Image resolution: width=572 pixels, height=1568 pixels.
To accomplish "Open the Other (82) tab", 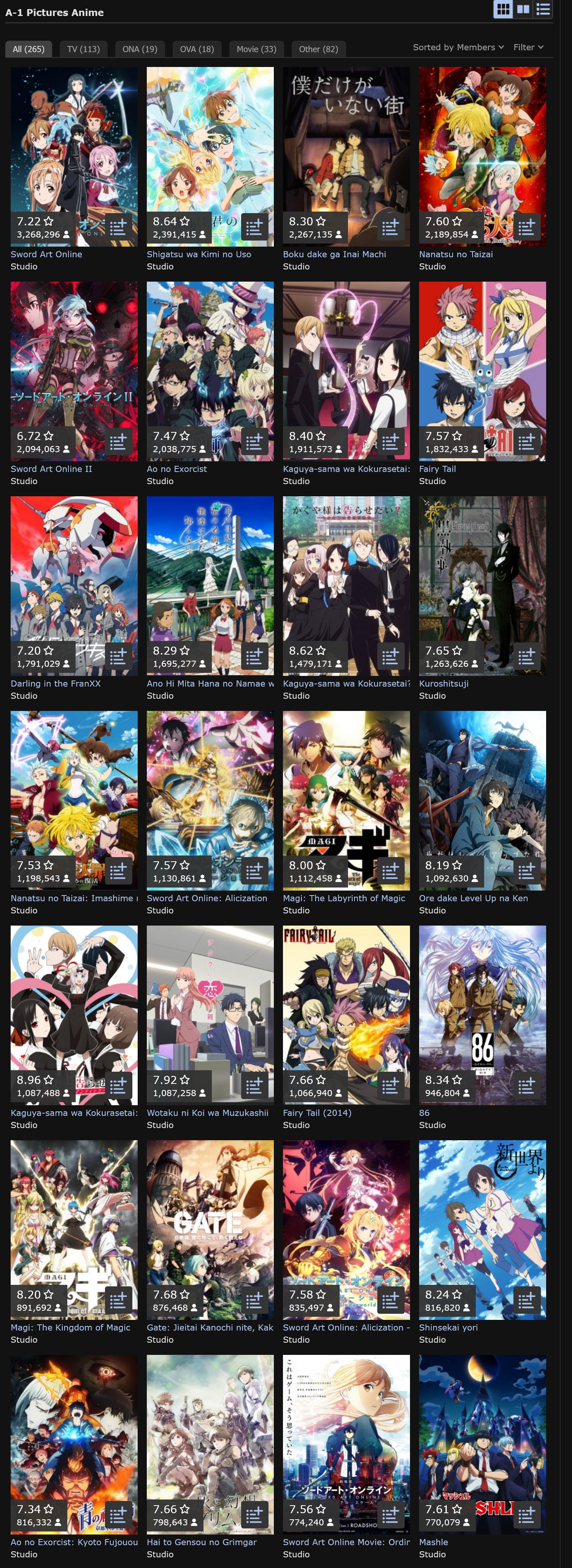I will coord(318,49).
